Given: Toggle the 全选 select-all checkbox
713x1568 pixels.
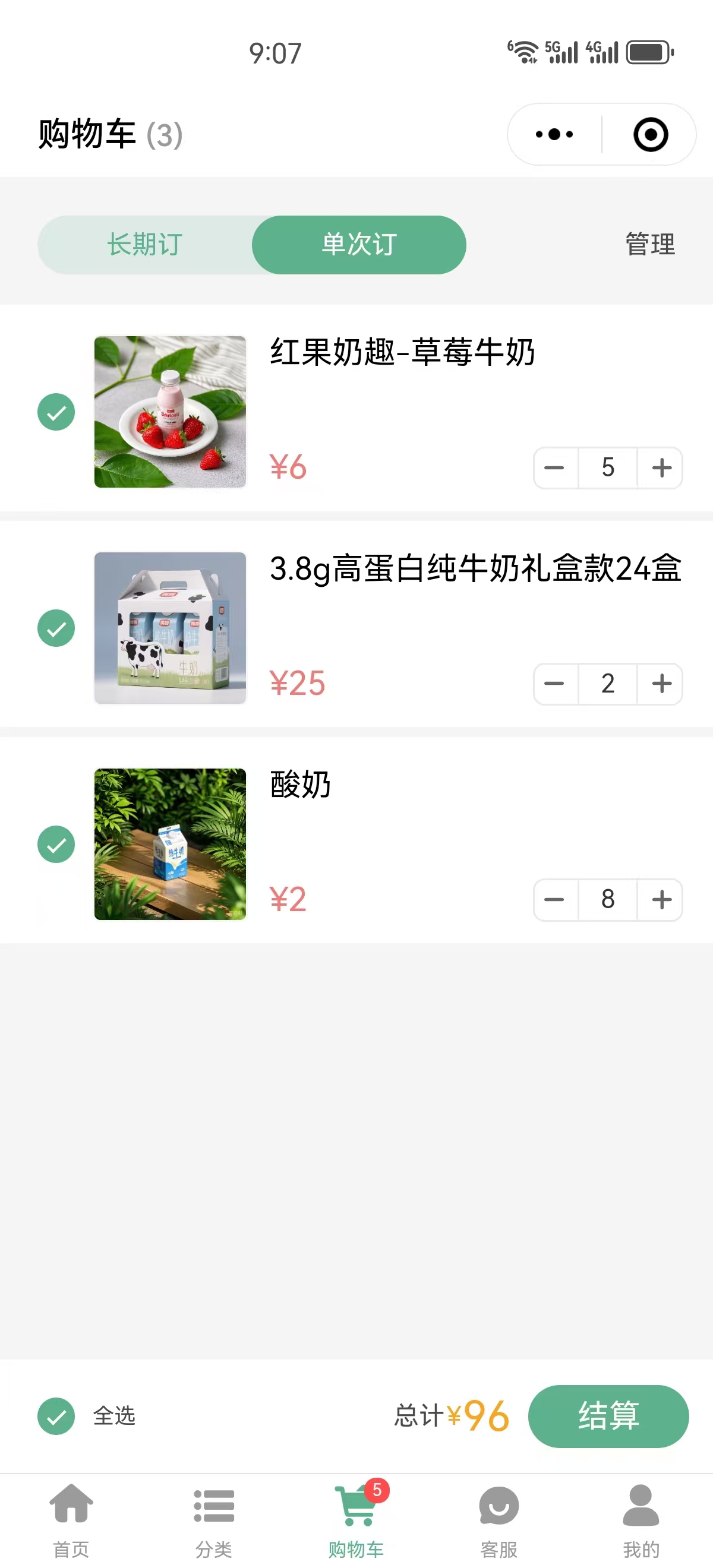Looking at the screenshot, I should tap(56, 1416).
